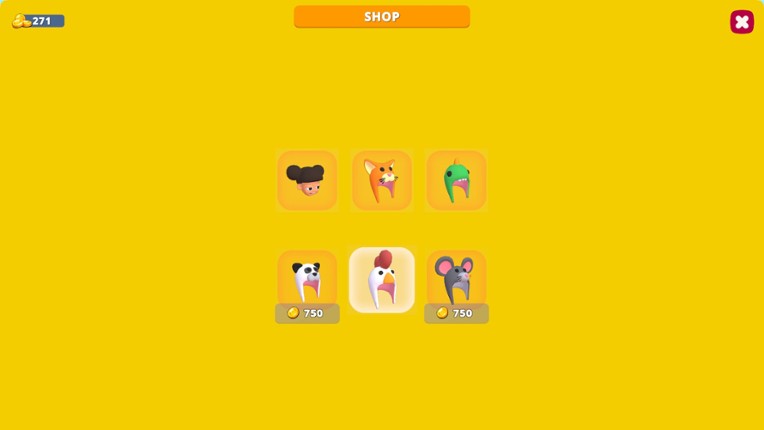Close the shop screen
This screenshot has height=430, width=764.
tap(741, 22)
